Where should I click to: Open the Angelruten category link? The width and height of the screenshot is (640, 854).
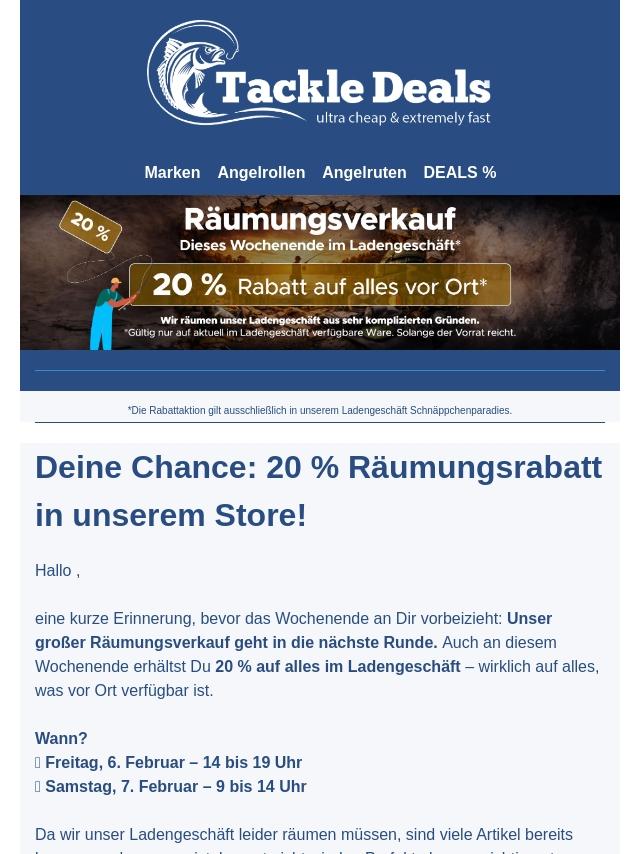click(x=364, y=173)
